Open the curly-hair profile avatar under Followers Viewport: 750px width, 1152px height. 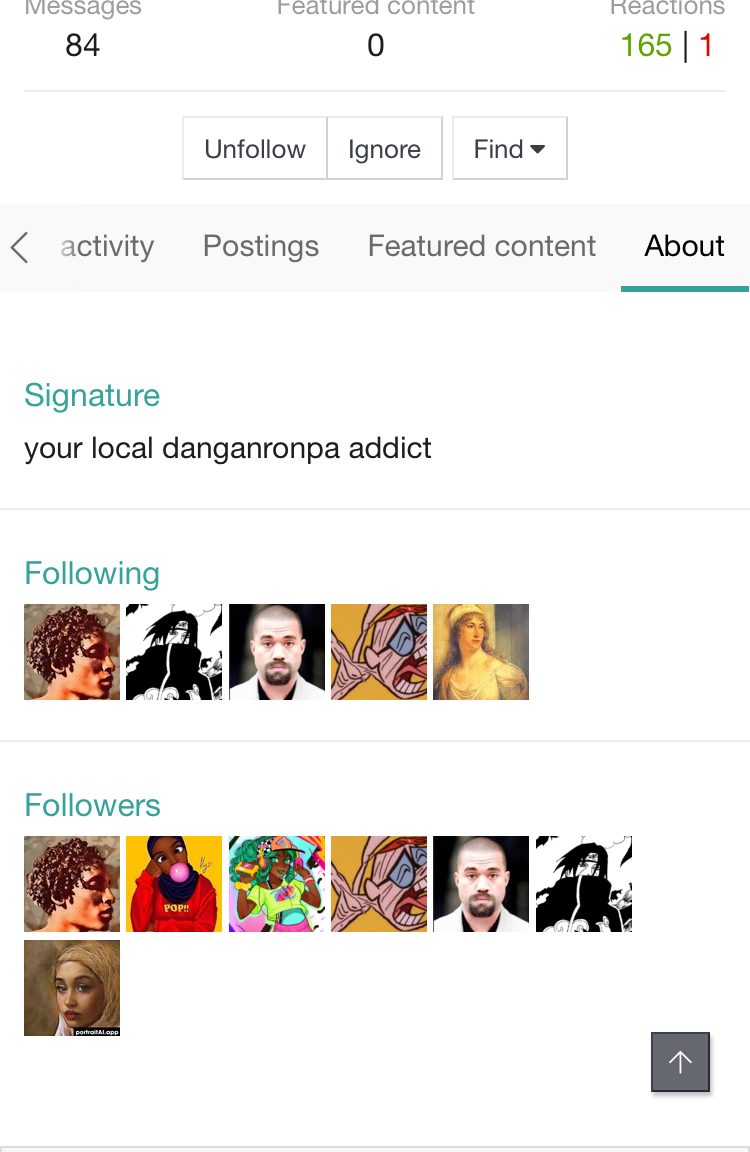click(x=72, y=884)
